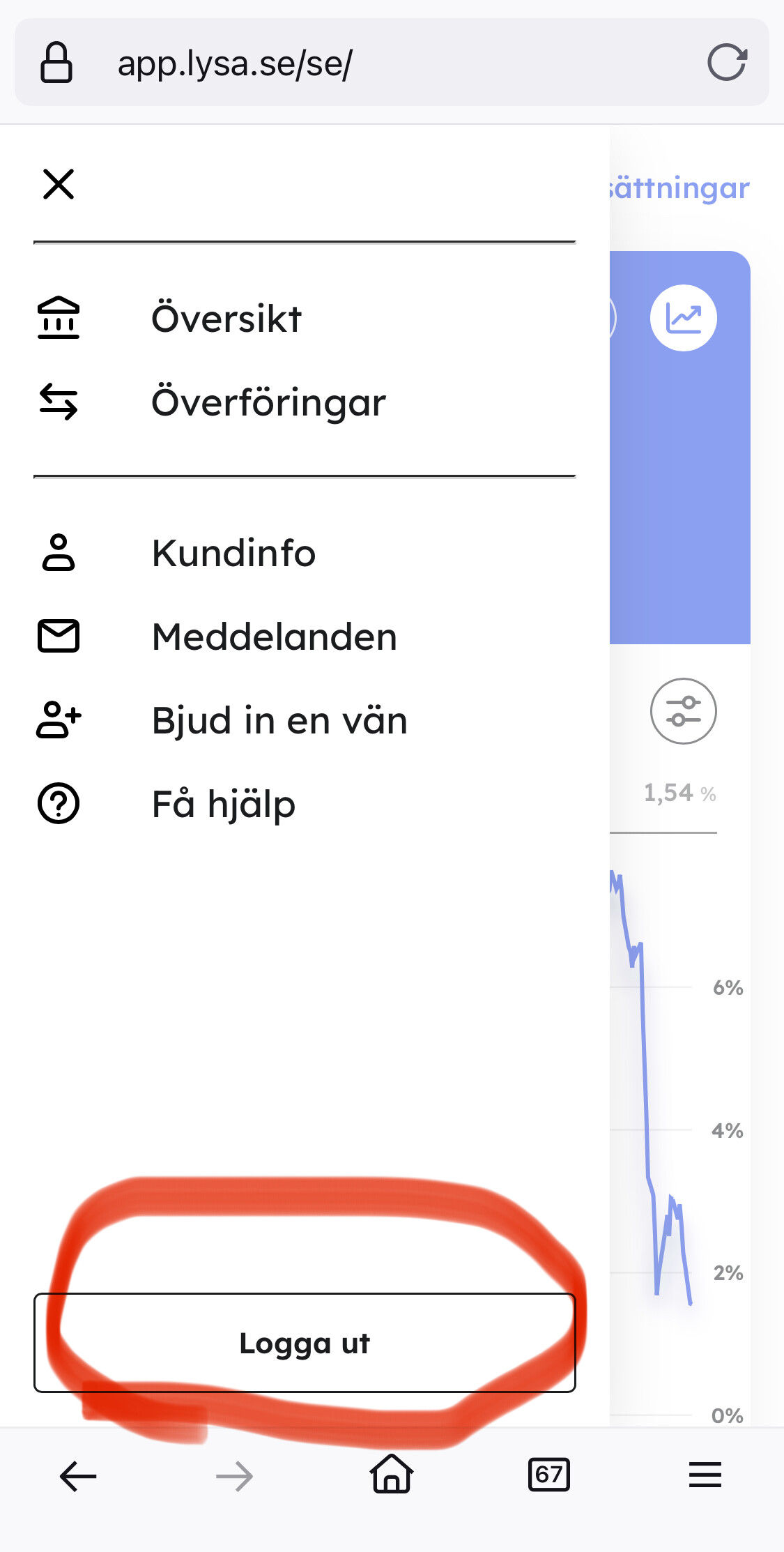The width and height of the screenshot is (784, 1552).
Task: Tap the Logga ut button
Action: point(305,1343)
